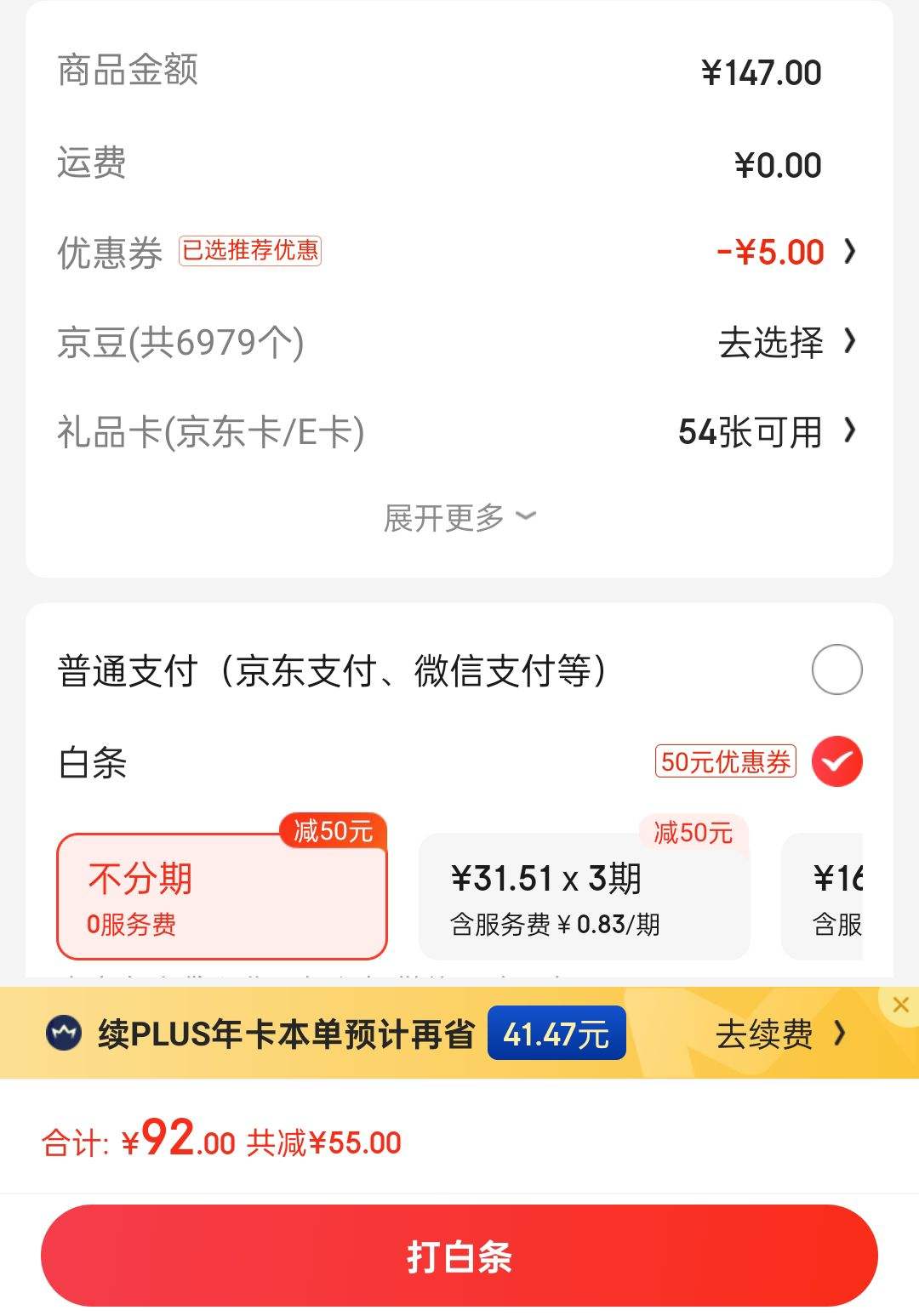The image size is (919, 1316).
Task: Select the 普通支付 payment radio button
Action: [x=837, y=671]
